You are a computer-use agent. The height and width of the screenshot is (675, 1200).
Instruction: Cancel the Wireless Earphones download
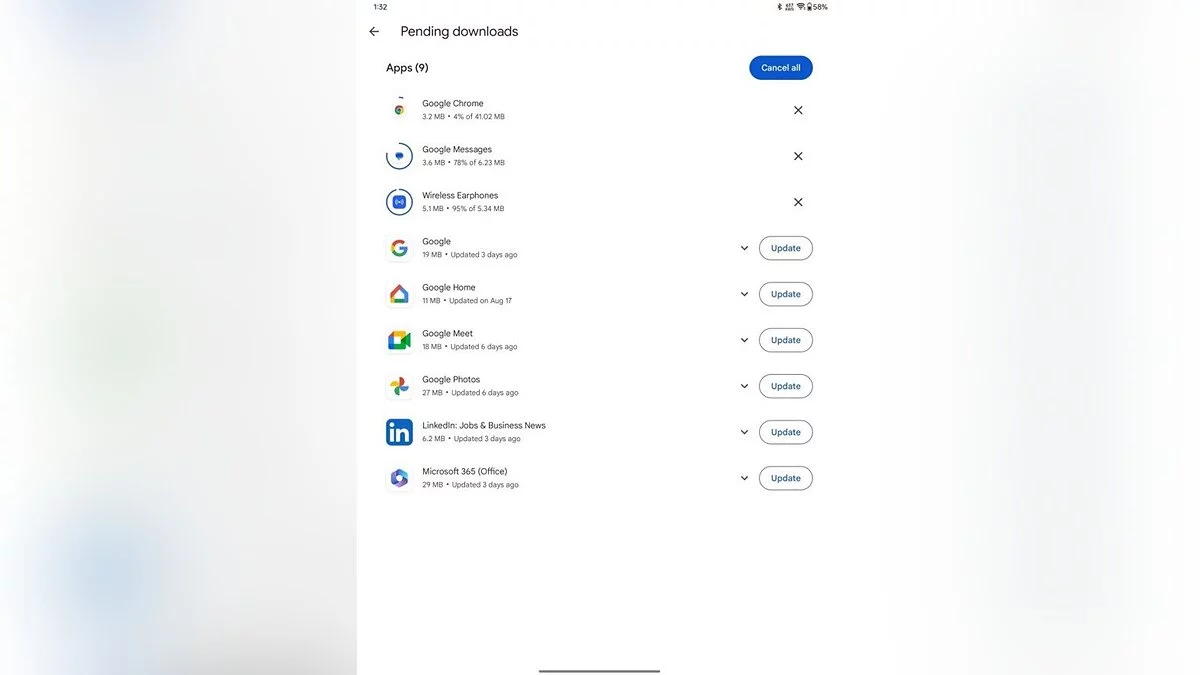[798, 202]
